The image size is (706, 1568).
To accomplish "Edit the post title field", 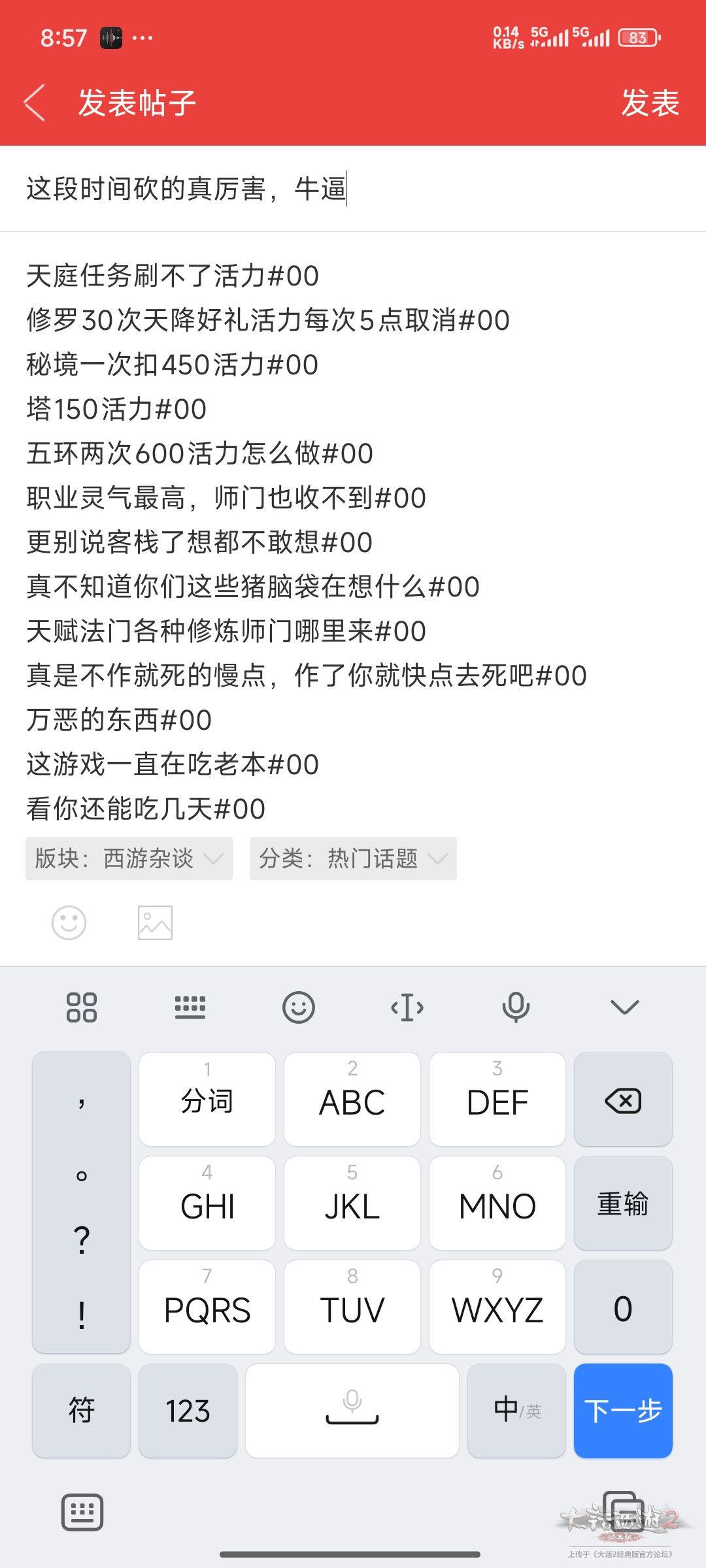I will click(353, 189).
